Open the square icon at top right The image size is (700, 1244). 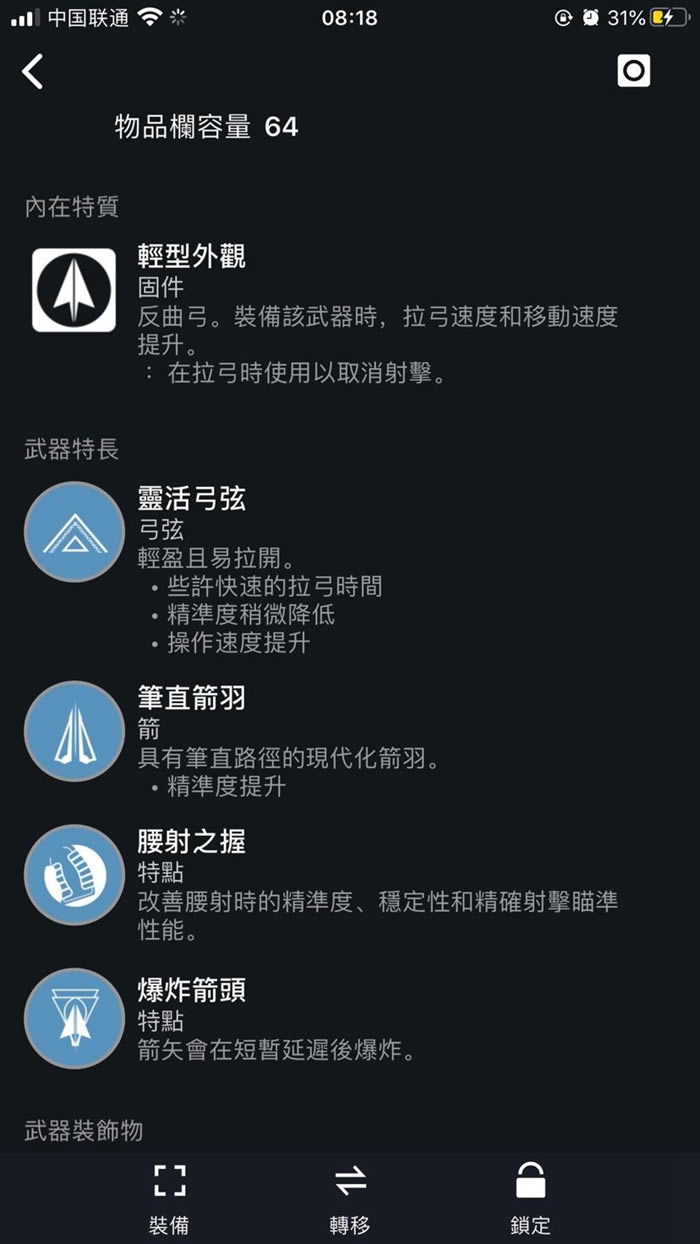[x=634, y=70]
